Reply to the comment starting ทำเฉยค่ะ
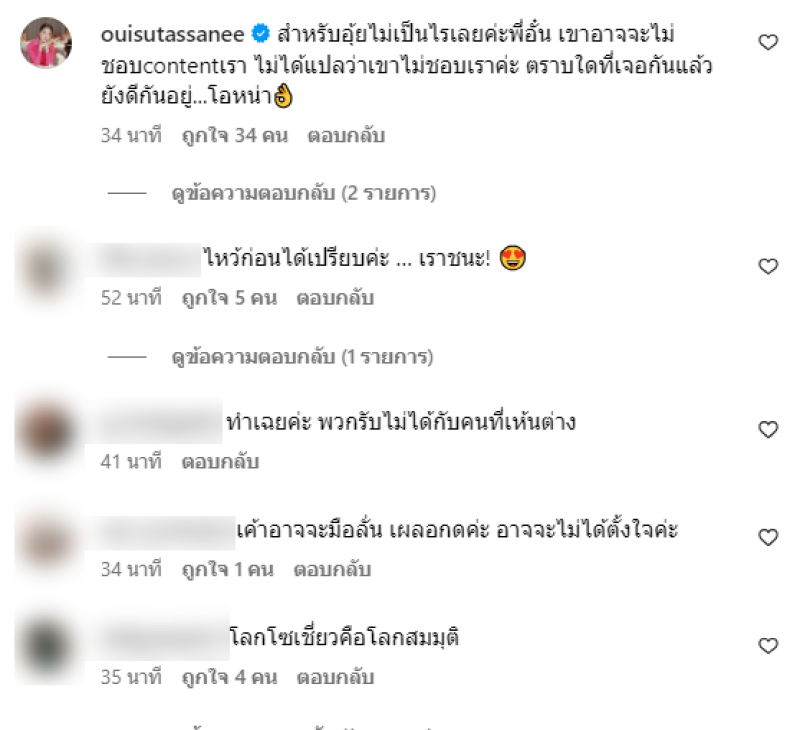800x730 pixels. (220, 462)
